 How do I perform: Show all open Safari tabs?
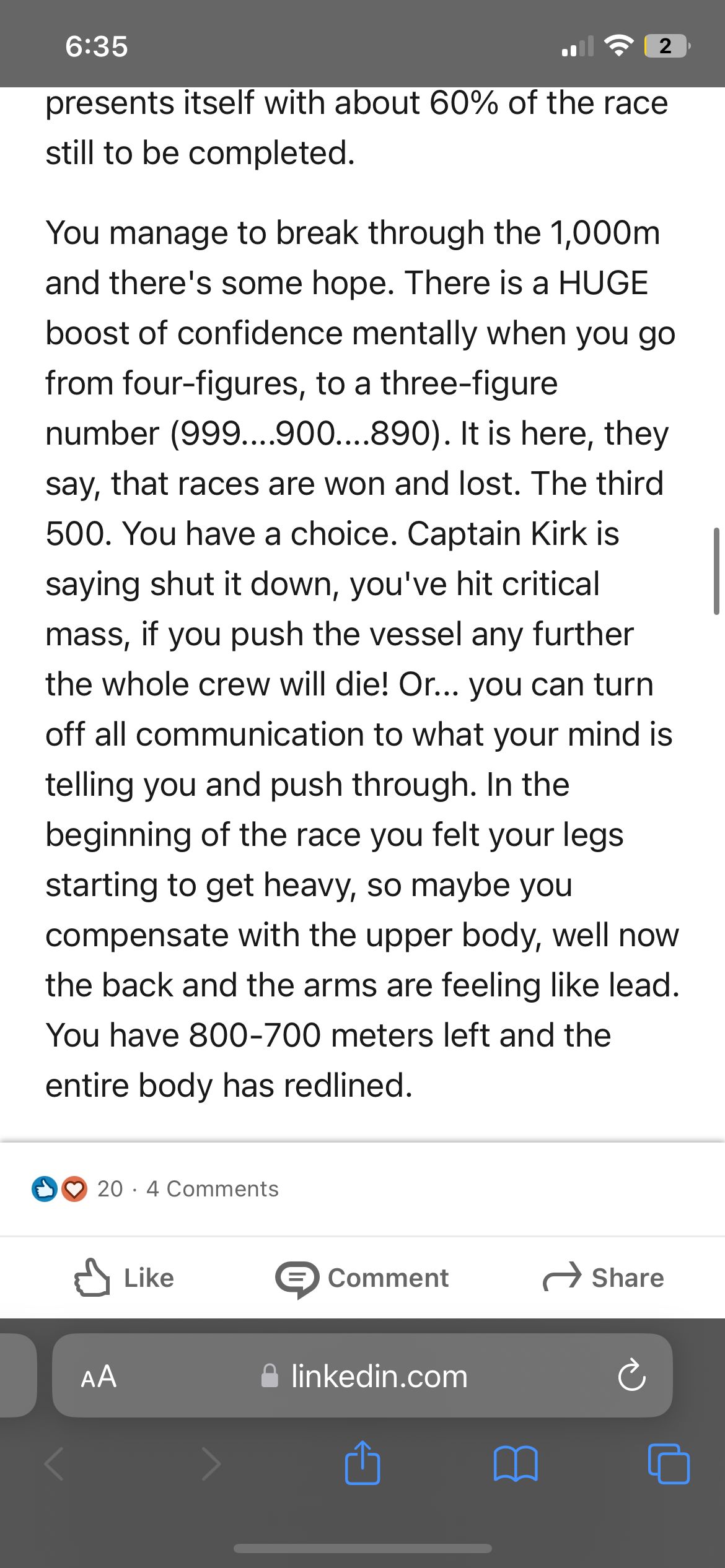pyautogui.click(x=668, y=1464)
